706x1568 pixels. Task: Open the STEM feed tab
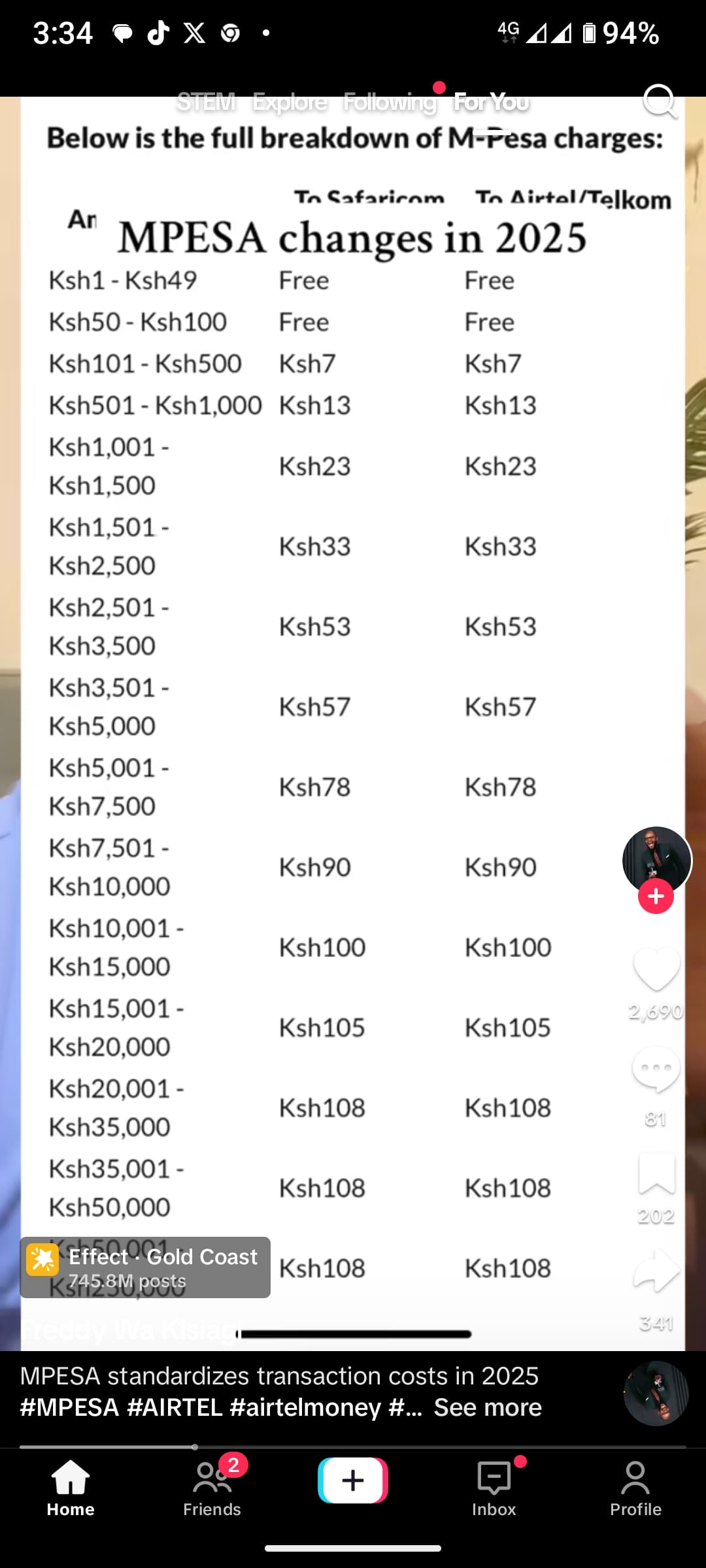pos(206,101)
